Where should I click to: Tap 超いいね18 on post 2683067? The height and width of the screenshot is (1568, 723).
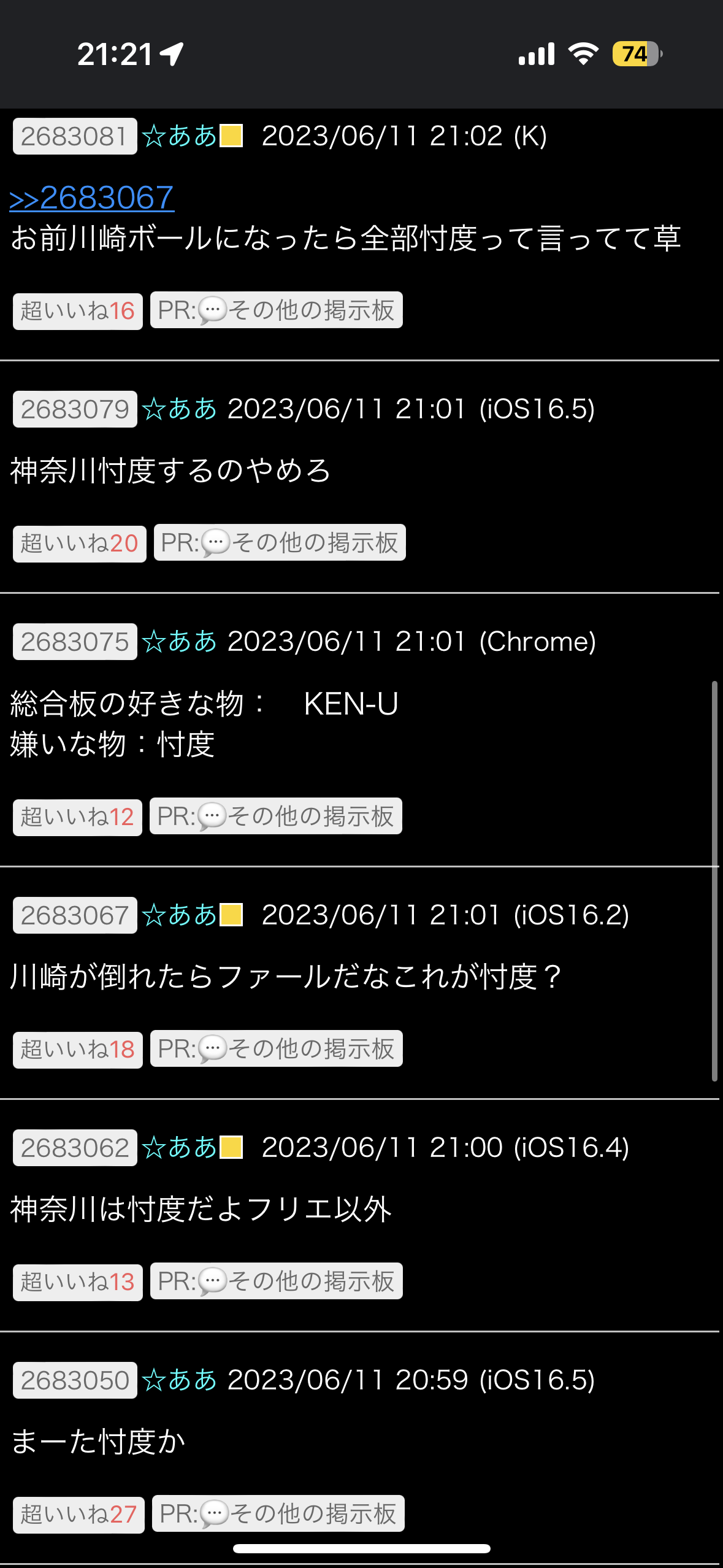pyautogui.click(x=78, y=1050)
